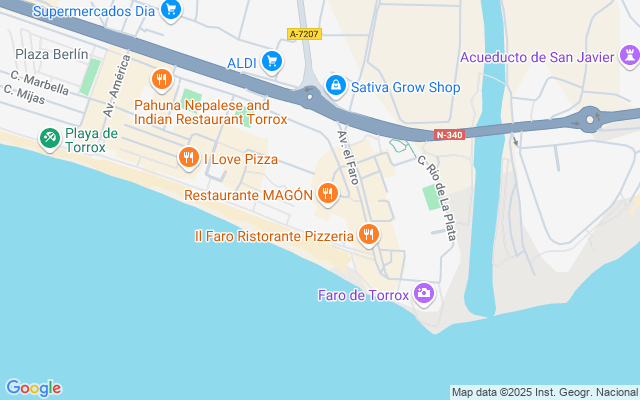Open Acueducto de San Javier landmark marker
The height and width of the screenshot is (400, 640).
click(630, 56)
